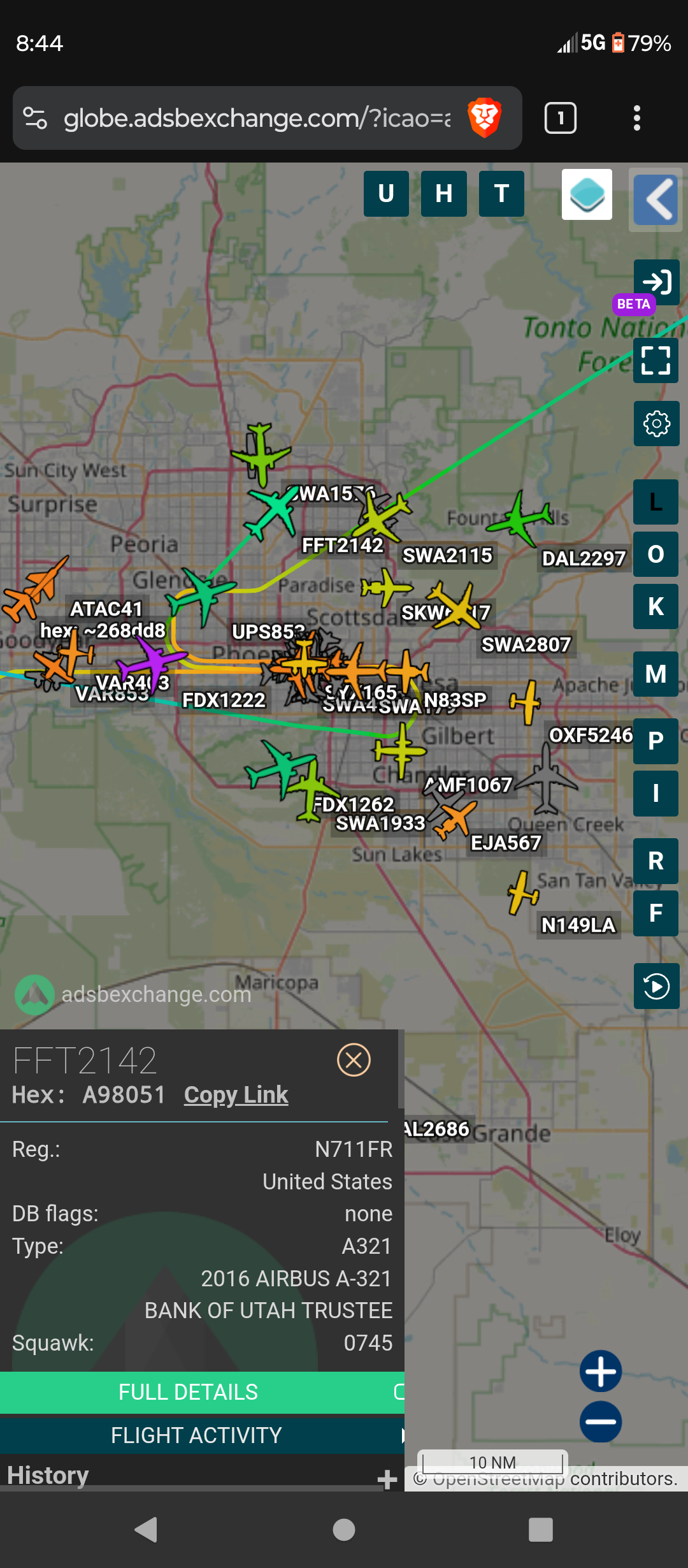
Task: Zoom out on the map
Action: point(601,1422)
